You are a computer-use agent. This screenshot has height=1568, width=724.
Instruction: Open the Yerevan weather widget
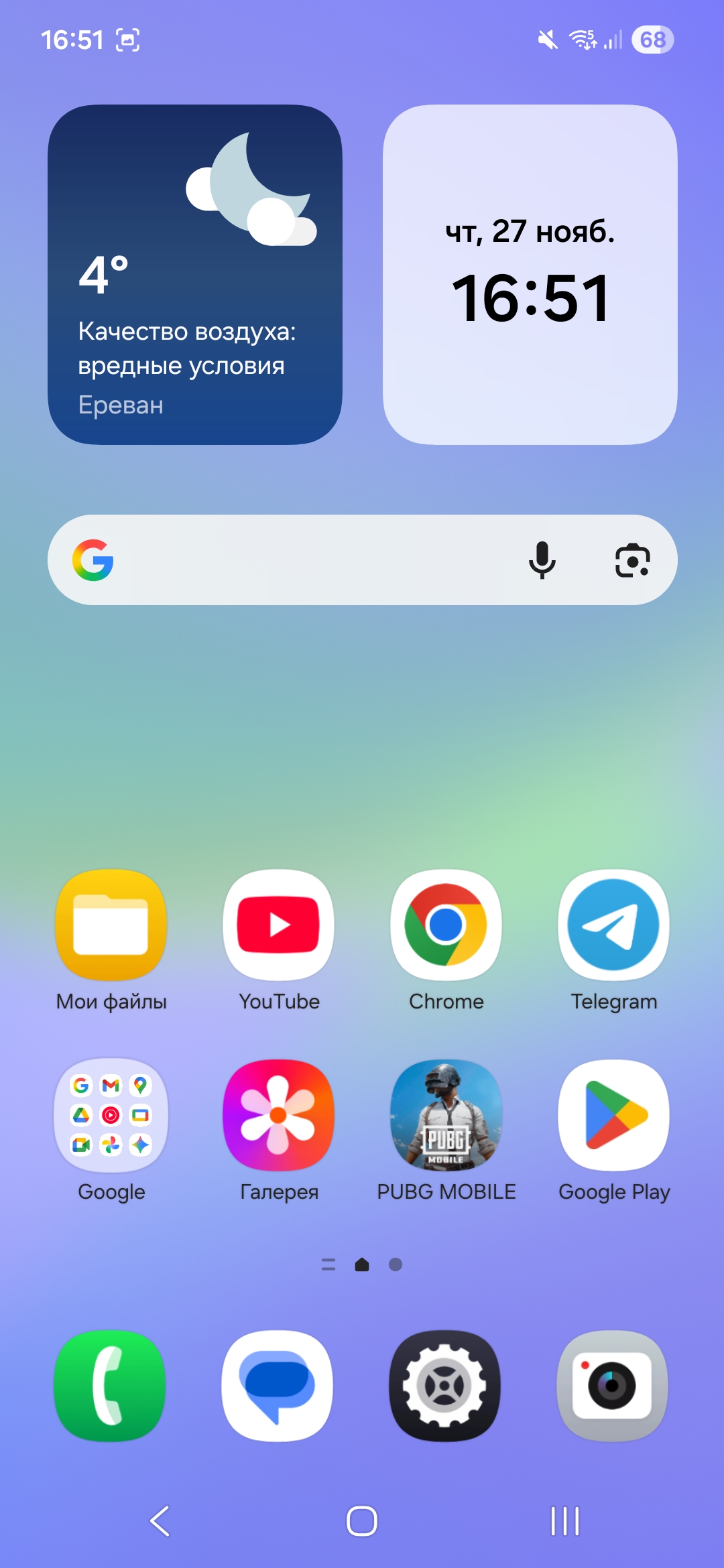coord(194,275)
